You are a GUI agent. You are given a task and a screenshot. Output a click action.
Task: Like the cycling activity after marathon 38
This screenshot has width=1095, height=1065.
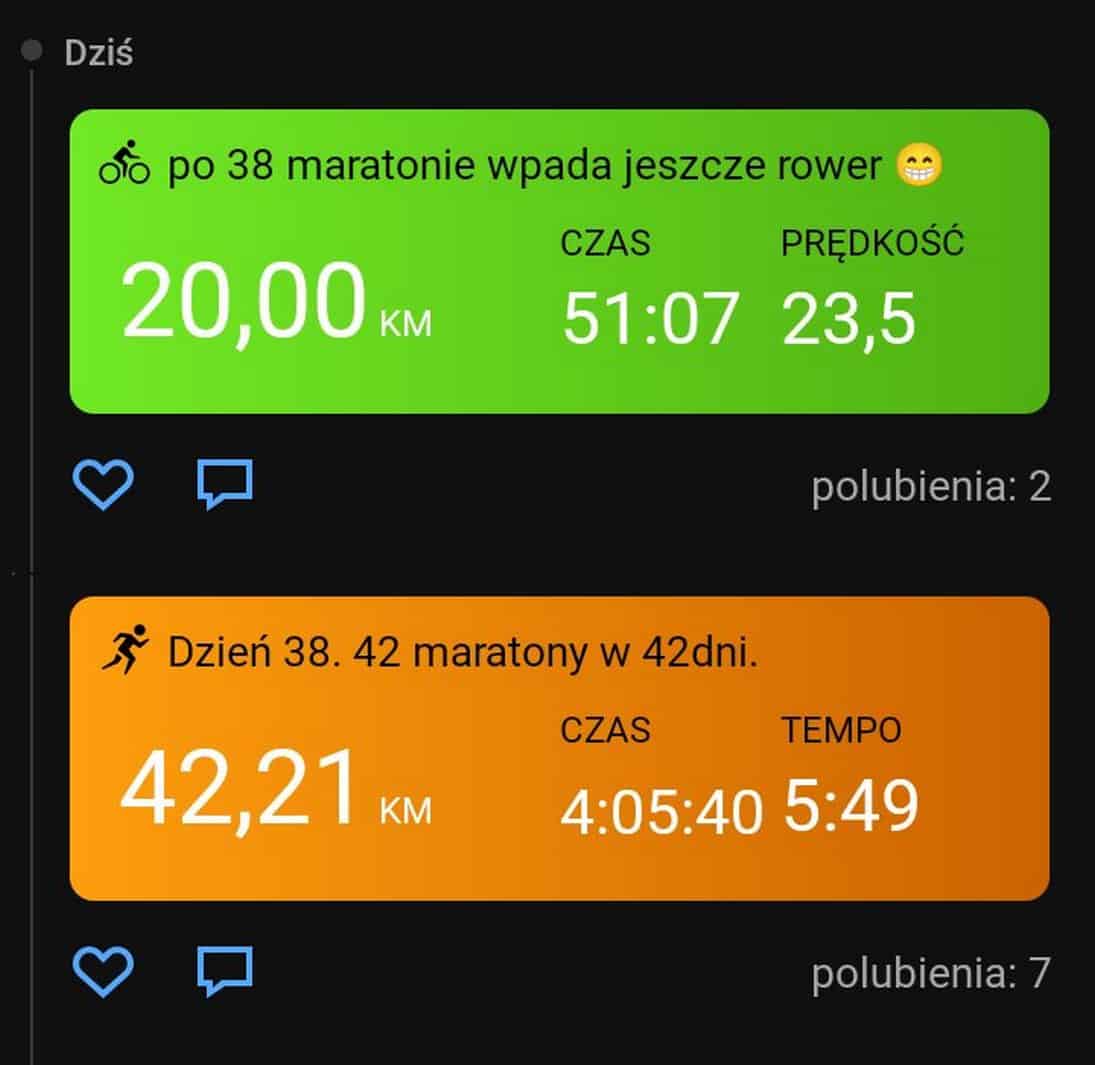point(104,486)
